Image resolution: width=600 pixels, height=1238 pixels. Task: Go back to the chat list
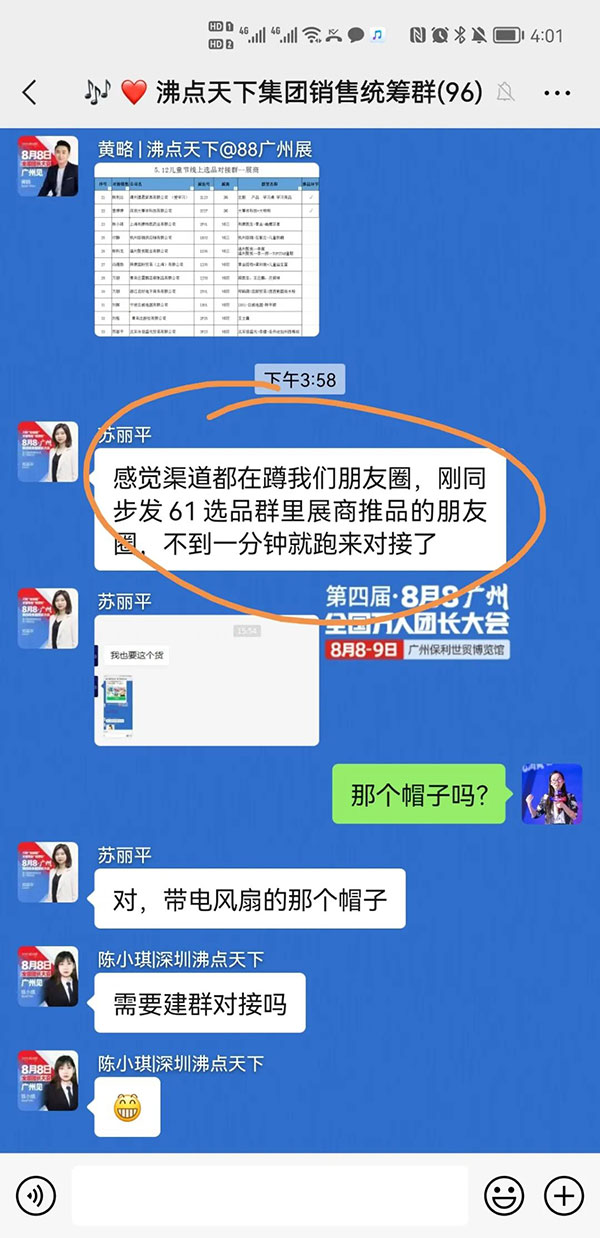[29, 93]
